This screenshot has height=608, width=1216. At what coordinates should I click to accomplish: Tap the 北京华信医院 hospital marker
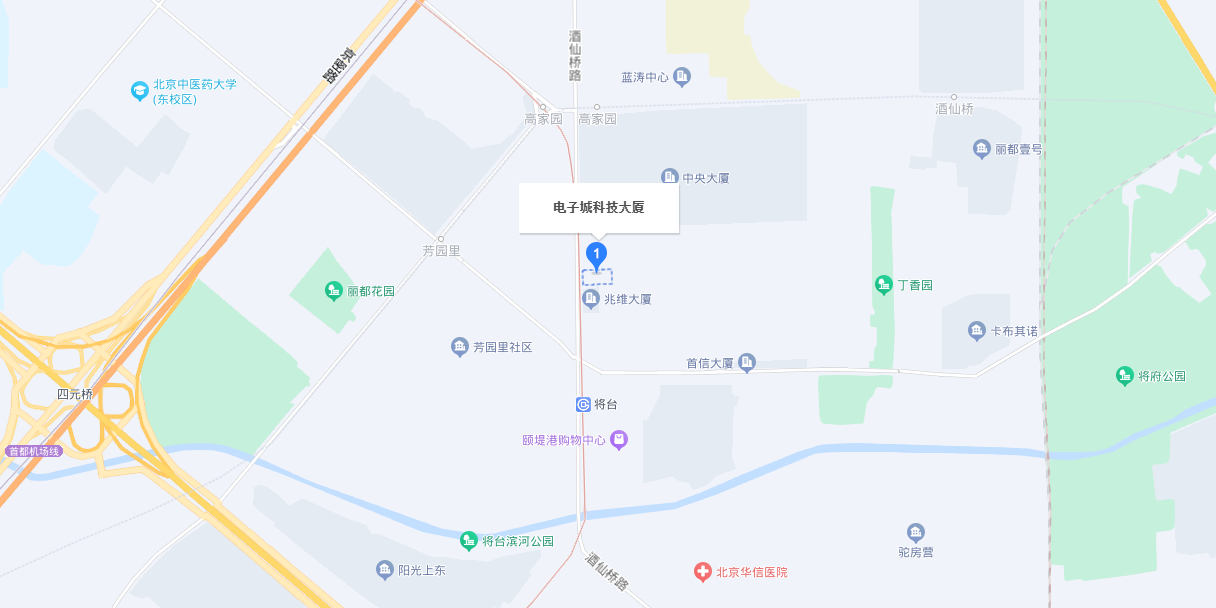pyautogui.click(x=703, y=572)
